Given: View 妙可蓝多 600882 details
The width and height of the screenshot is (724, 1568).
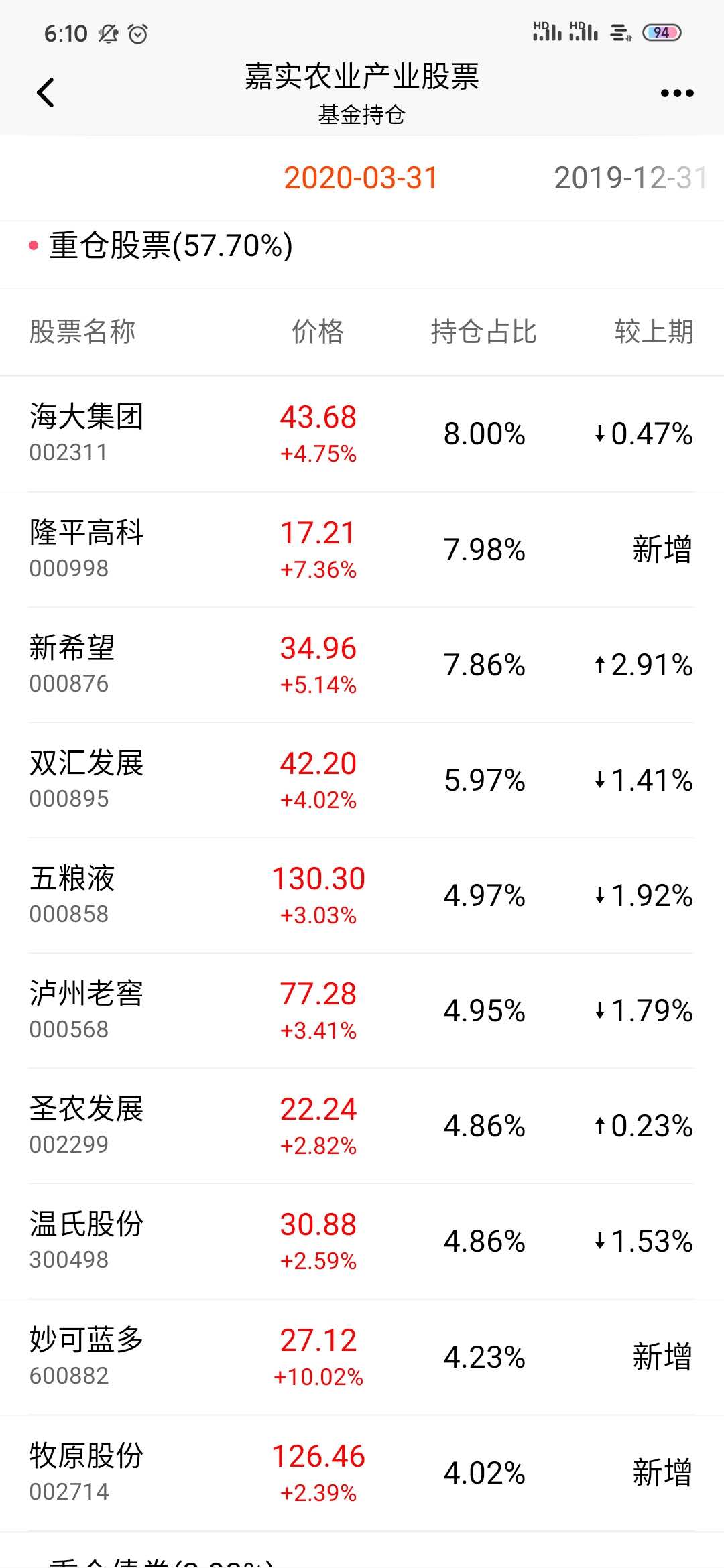Looking at the screenshot, I should [x=362, y=1357].
